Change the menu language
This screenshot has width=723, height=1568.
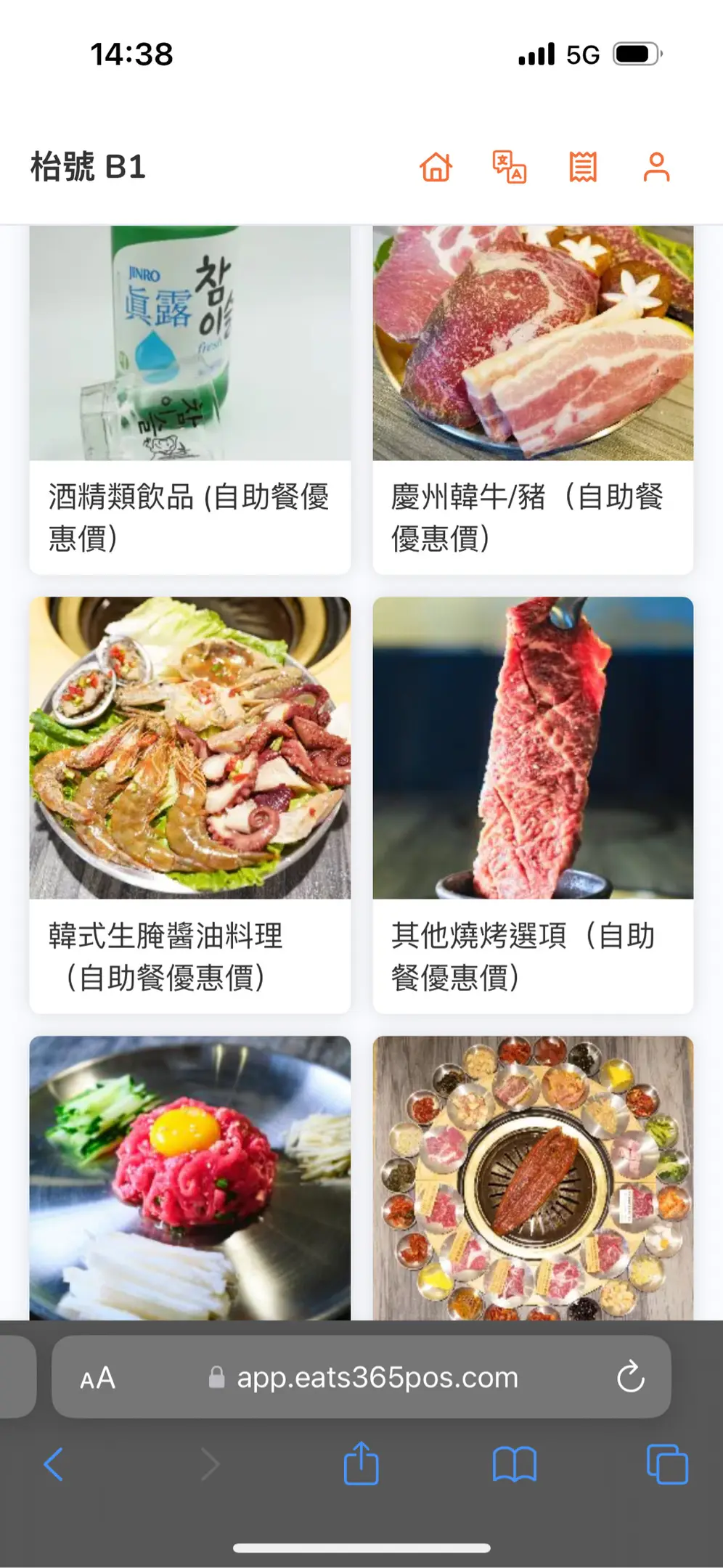(510, 167)
